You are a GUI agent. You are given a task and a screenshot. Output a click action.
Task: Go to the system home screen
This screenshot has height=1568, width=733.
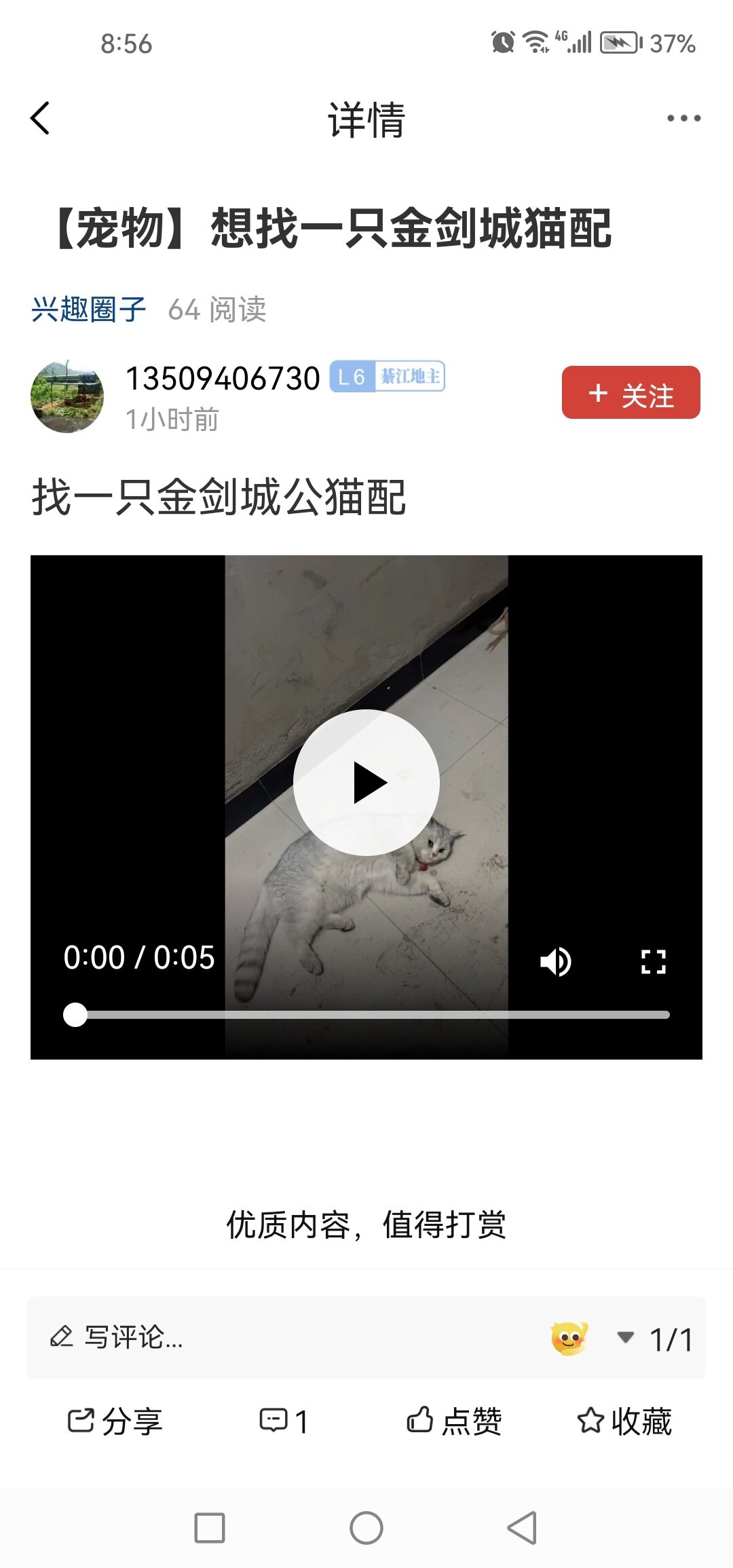366,1528
